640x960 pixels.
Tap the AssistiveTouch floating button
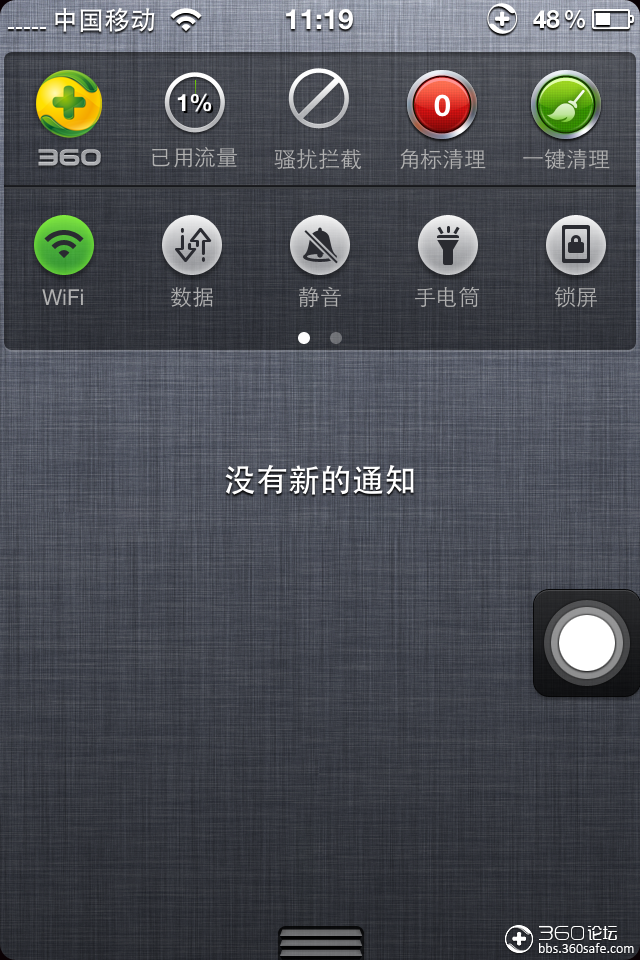click(x=587, y=643)
